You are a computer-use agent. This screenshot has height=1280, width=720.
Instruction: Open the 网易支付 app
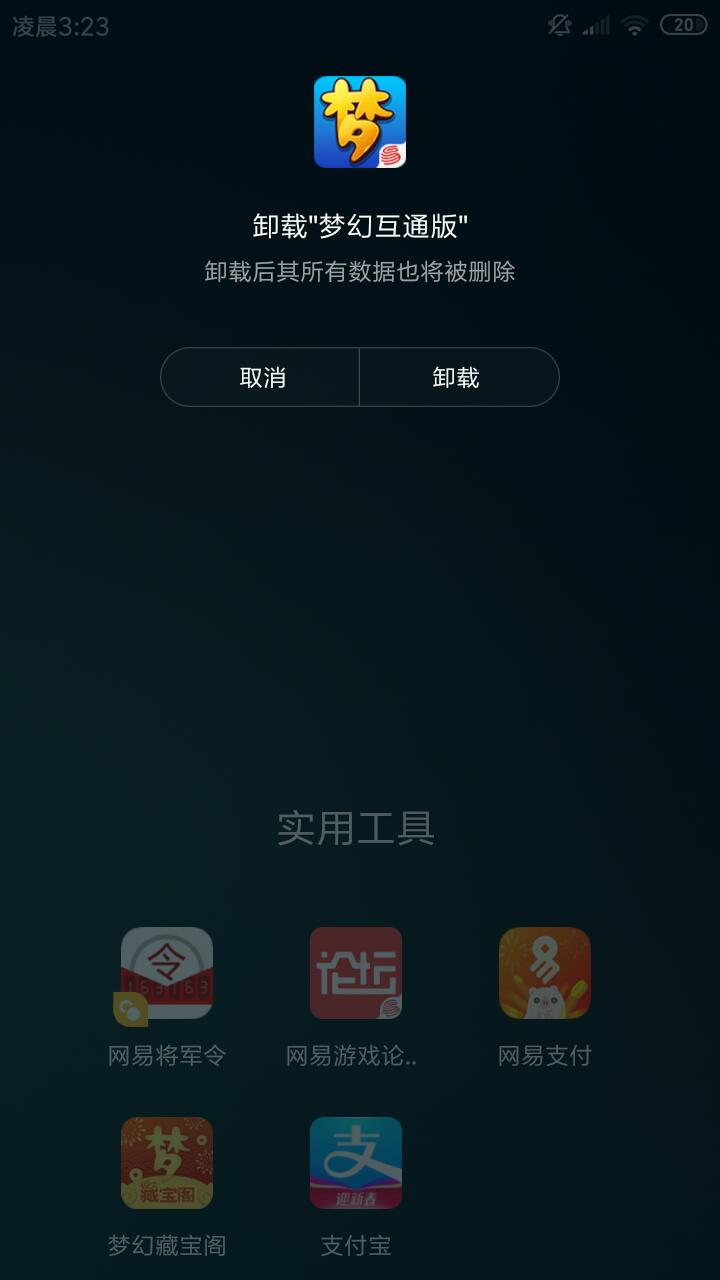point(545,973)
